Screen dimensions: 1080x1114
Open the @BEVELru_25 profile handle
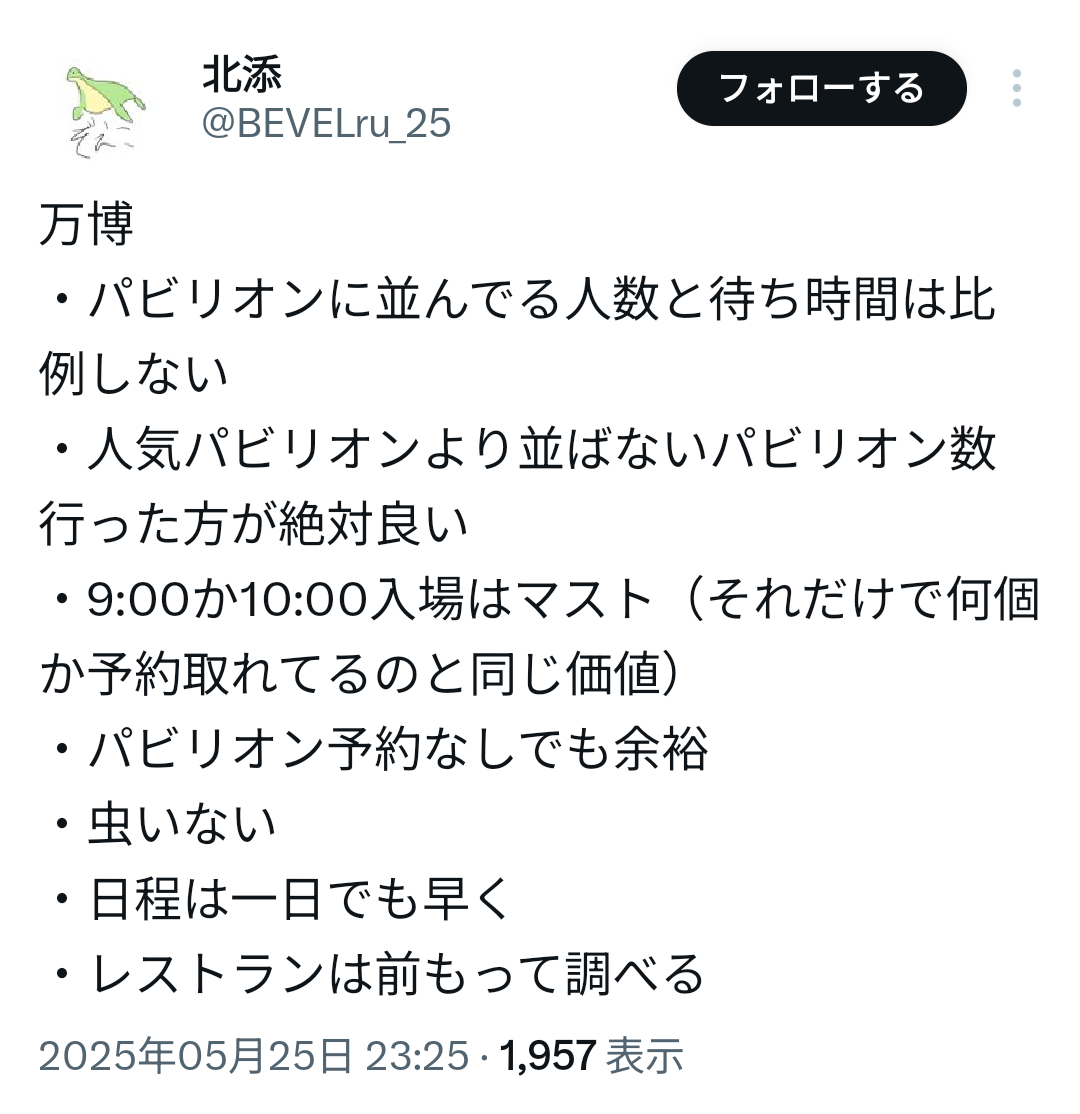(326, 124)
